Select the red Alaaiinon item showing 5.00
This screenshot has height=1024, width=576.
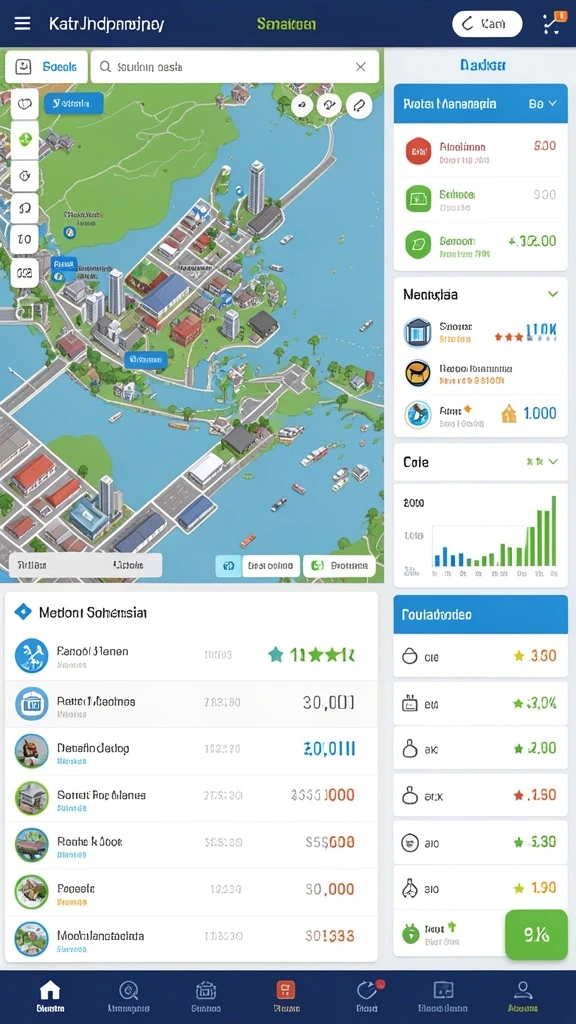point(481,152)
